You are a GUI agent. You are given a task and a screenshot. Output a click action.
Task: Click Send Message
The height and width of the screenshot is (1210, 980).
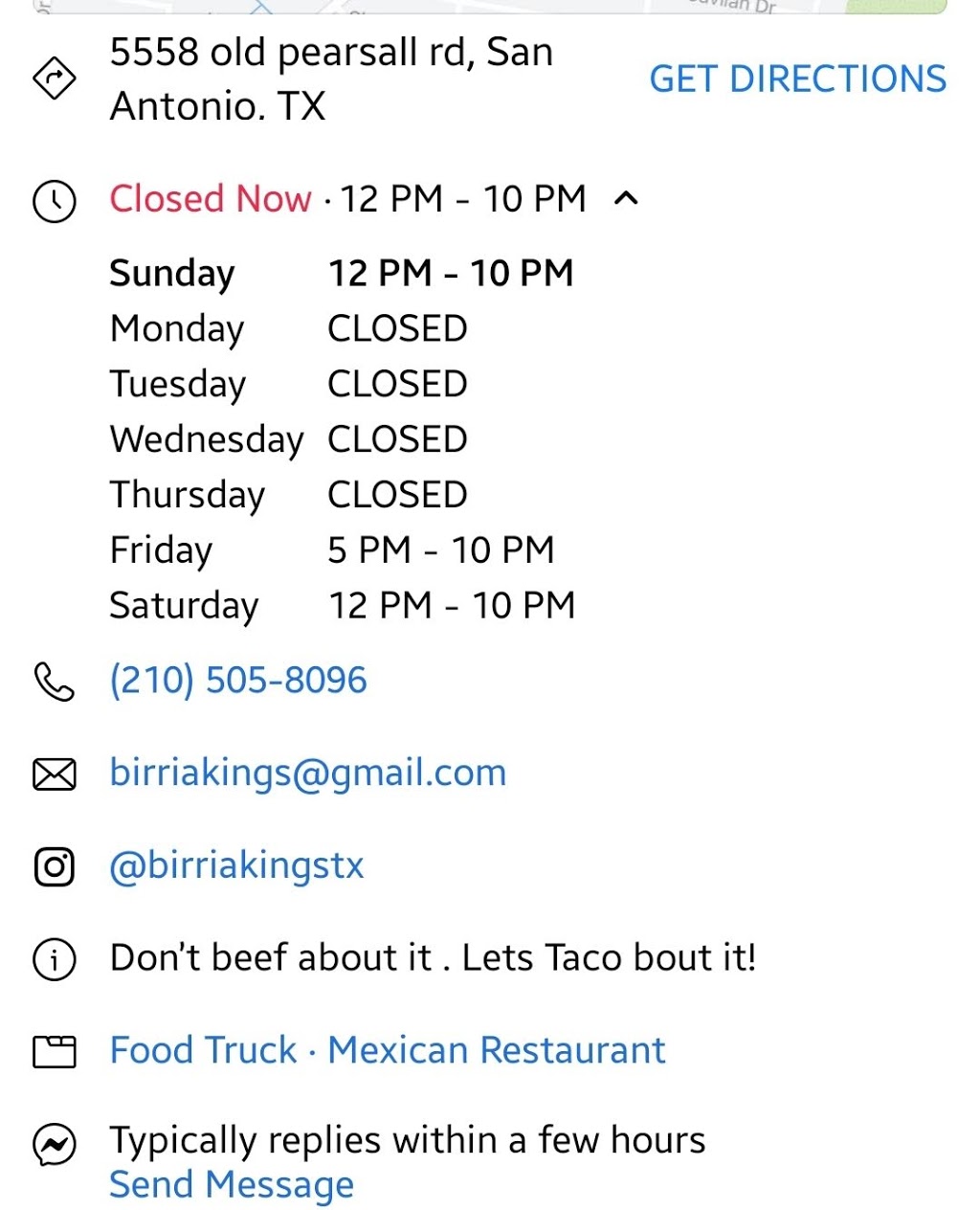tap(231, 1184)
